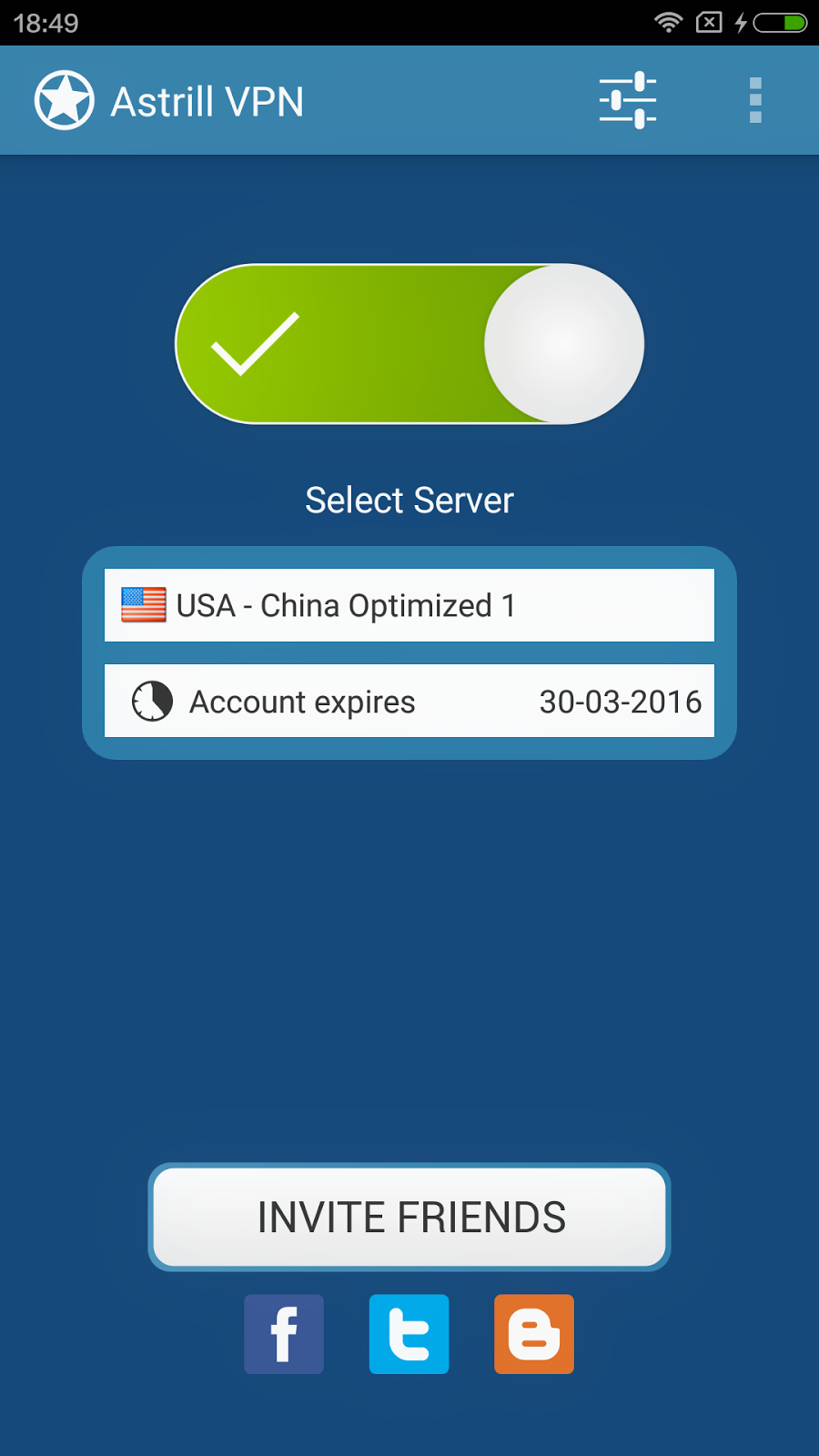Share via the Twitter icon
Image resolution: width=819 pixels, height=1456 pixels.
click(x=409, y=1334)
